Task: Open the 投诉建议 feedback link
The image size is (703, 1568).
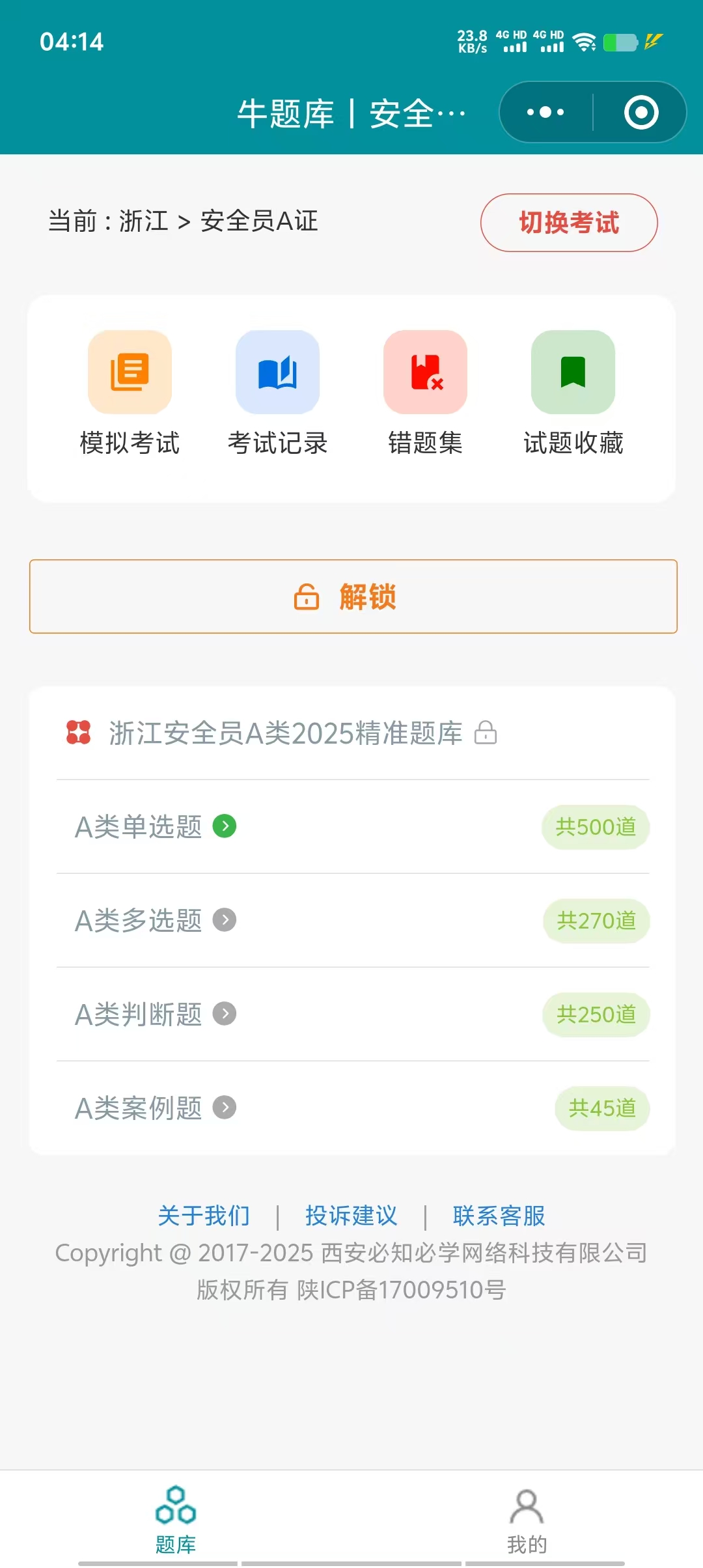Action: click(351, 1215)
